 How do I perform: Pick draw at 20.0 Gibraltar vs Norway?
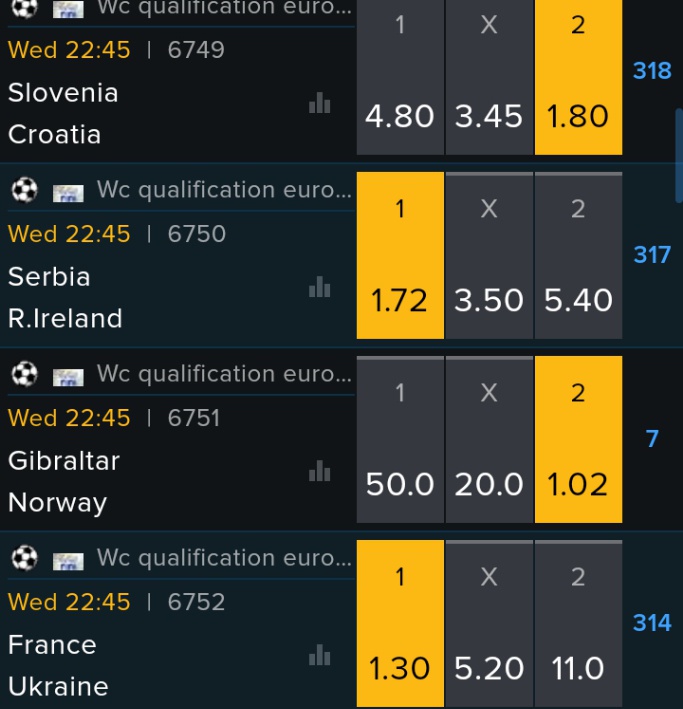click(x=489, y=439)
